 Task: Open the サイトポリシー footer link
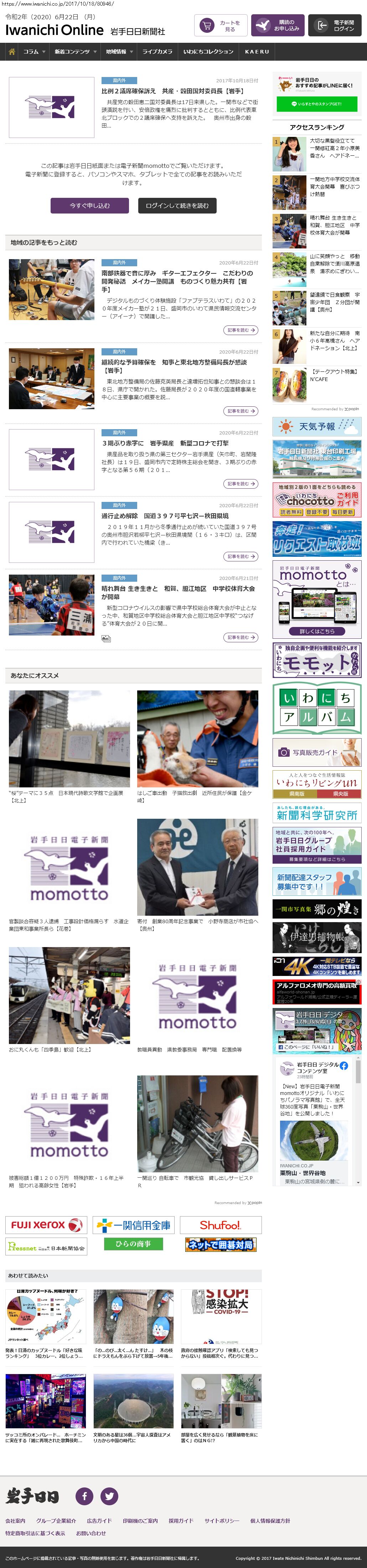point(222,1521)
